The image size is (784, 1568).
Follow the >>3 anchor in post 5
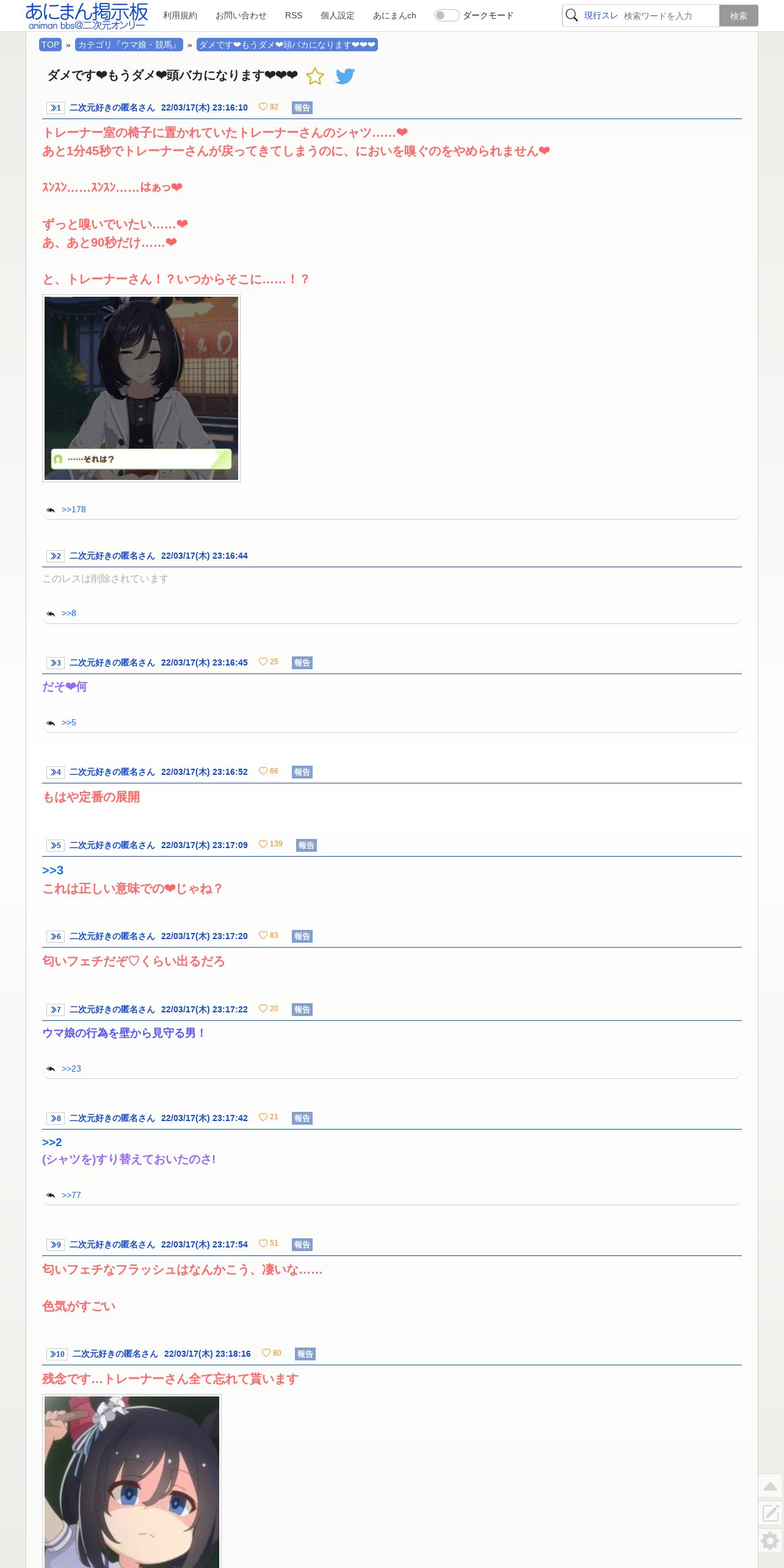[53, 870]
